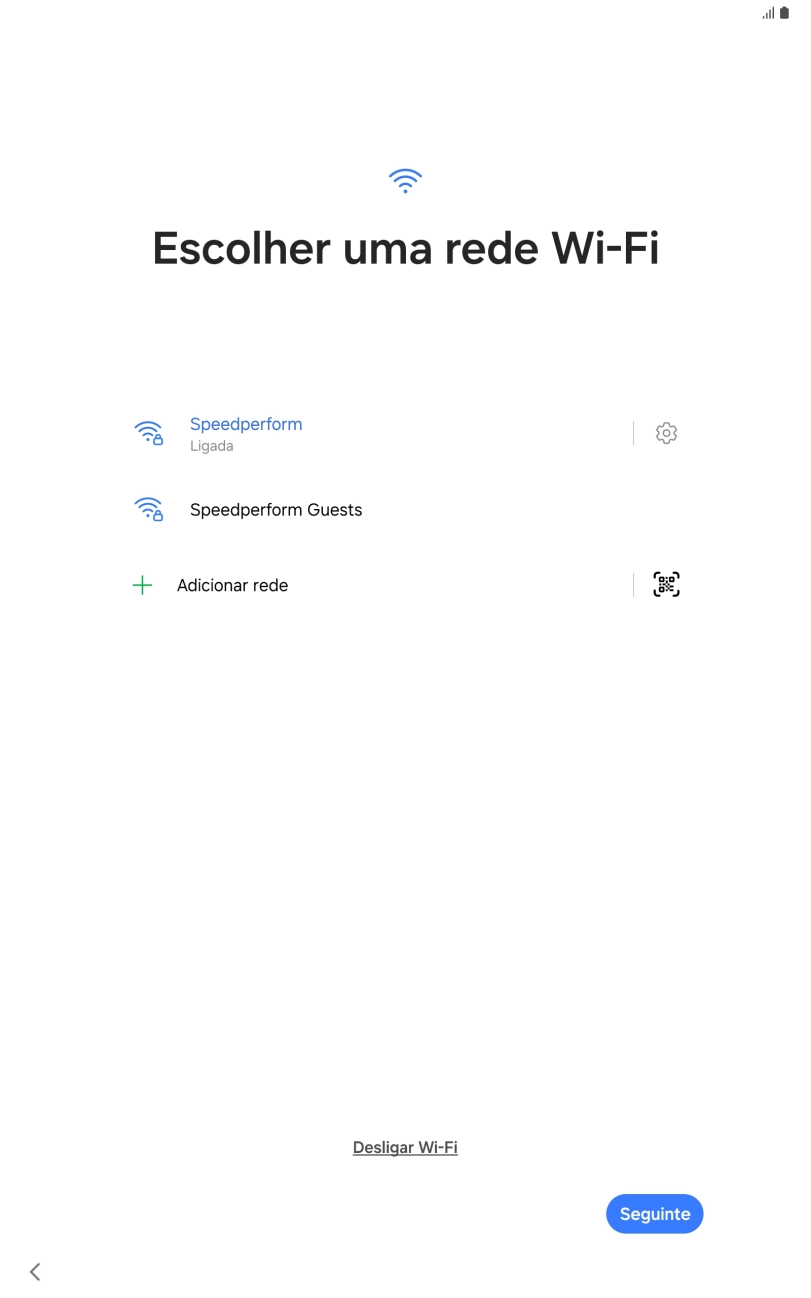This screenshot has width=811, height=1298.
Task: Tap Adicionar rede to add a network
Action: click(x=232, y=585)
